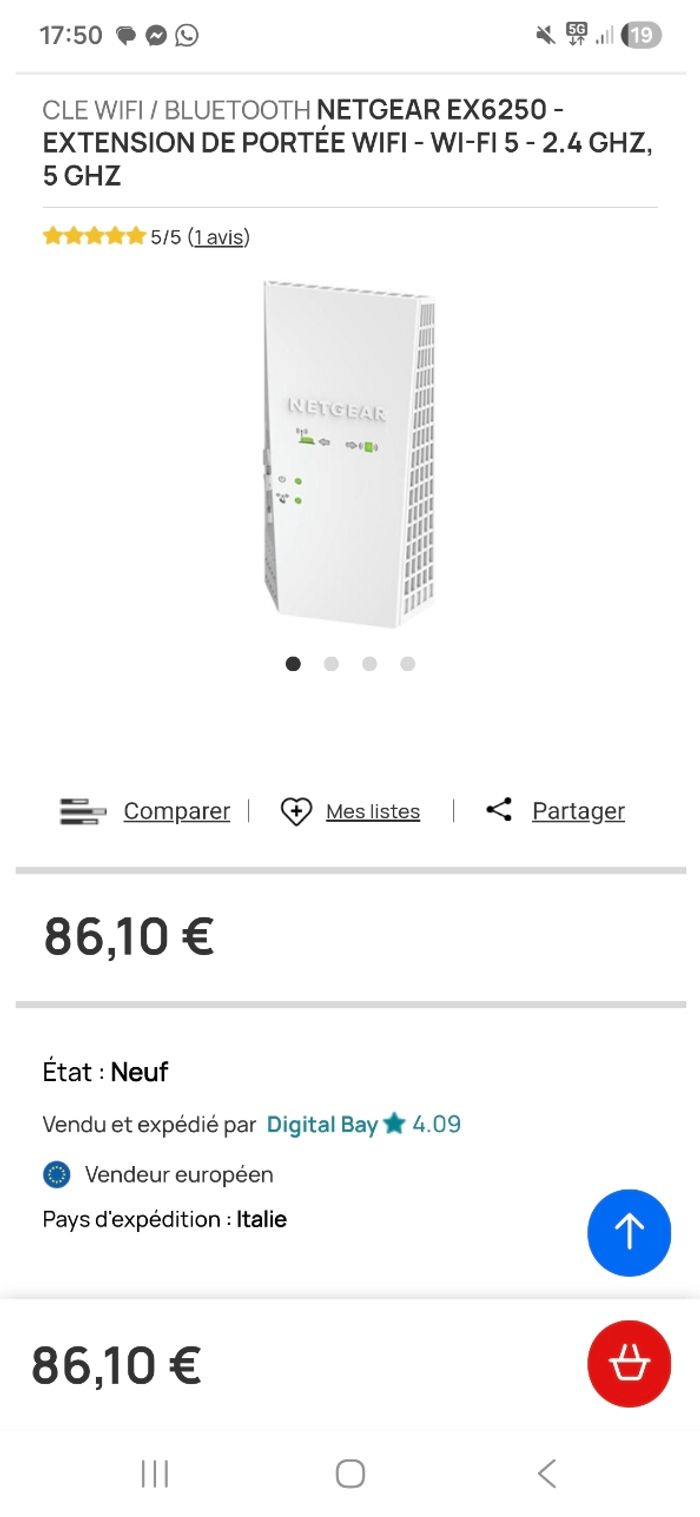Jump to the second product image dot
Viewport: 700px width, 1517px height.
click(331, 664)
